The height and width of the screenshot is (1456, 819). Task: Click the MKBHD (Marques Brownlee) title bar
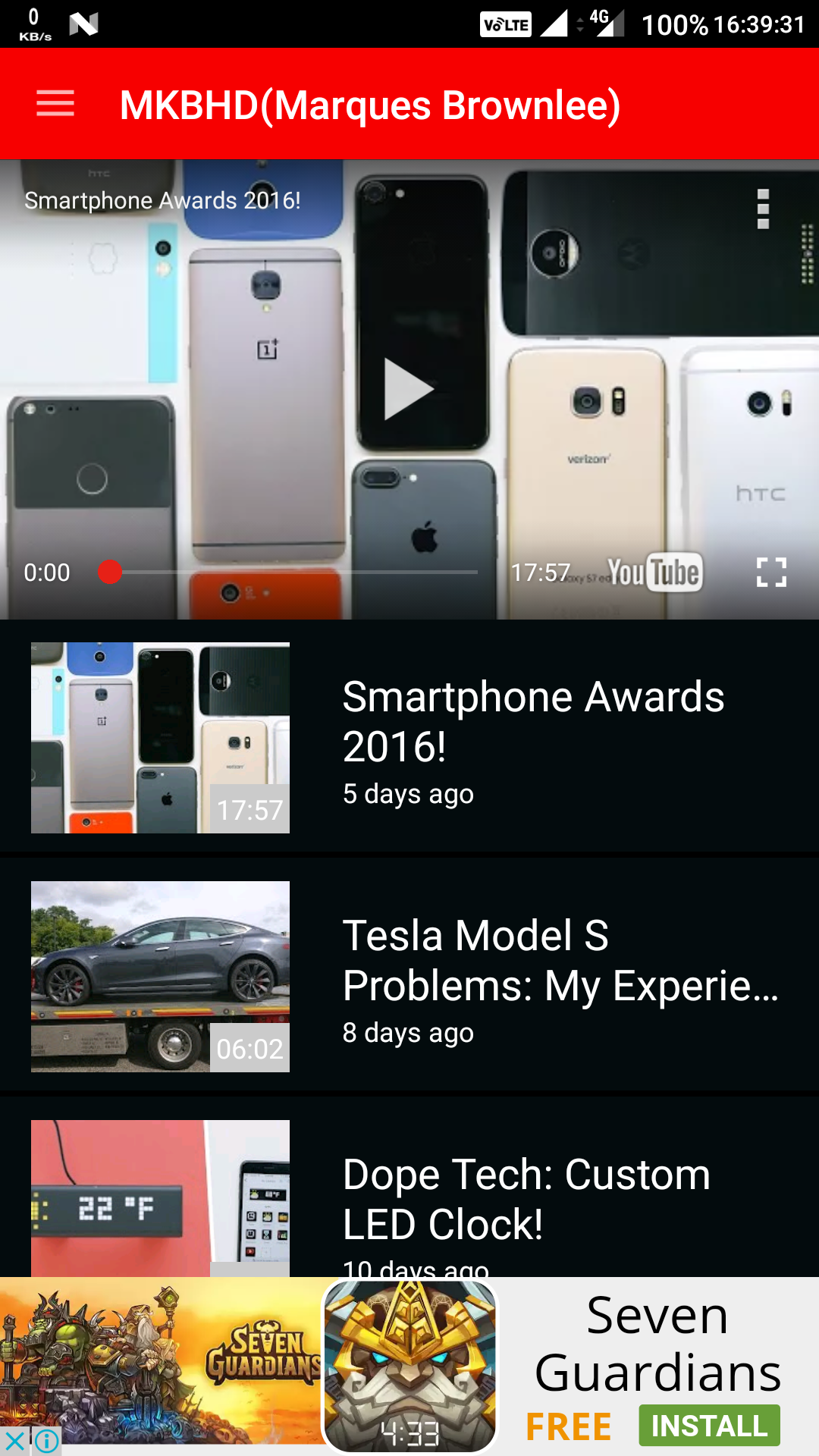[369, 105]
